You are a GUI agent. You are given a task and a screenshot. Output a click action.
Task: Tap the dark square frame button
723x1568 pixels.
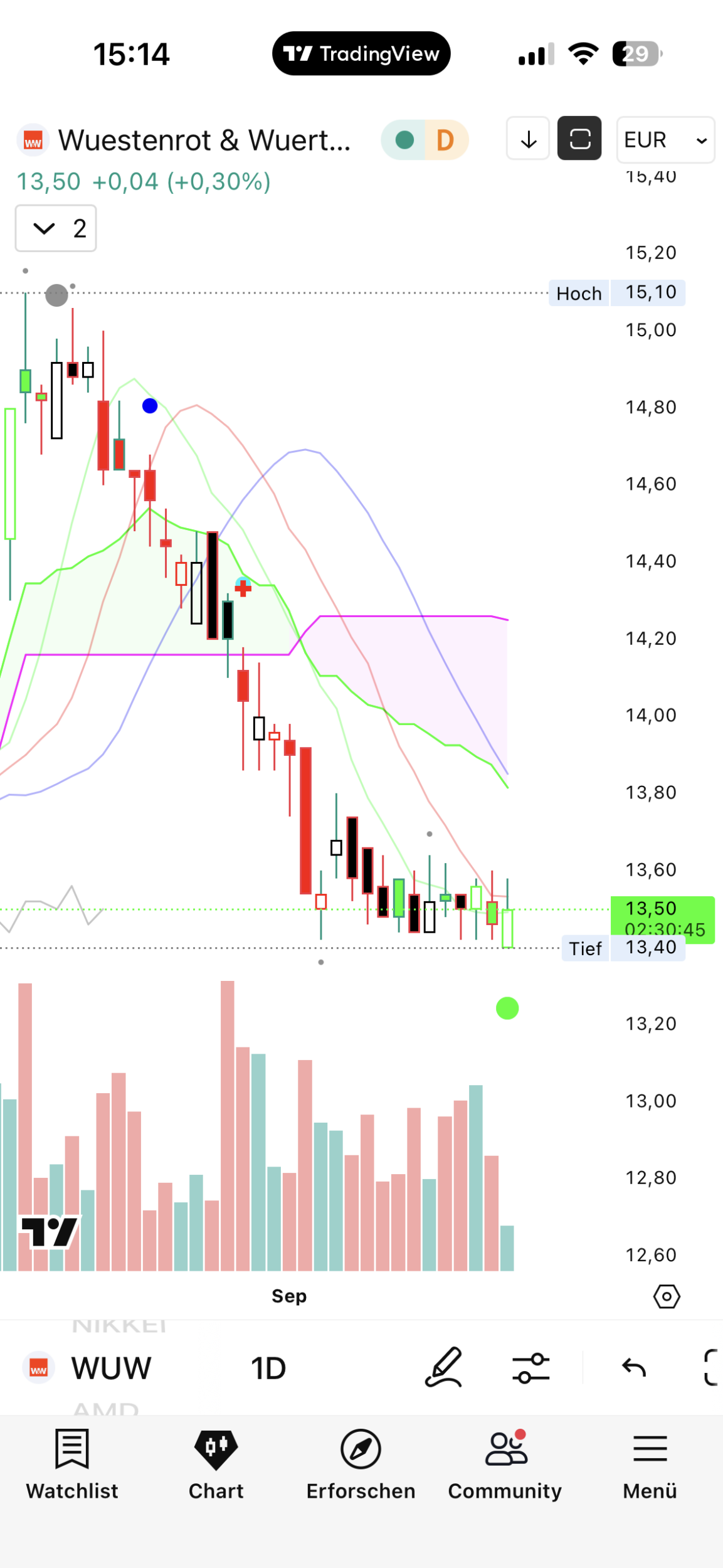(579, 139)
